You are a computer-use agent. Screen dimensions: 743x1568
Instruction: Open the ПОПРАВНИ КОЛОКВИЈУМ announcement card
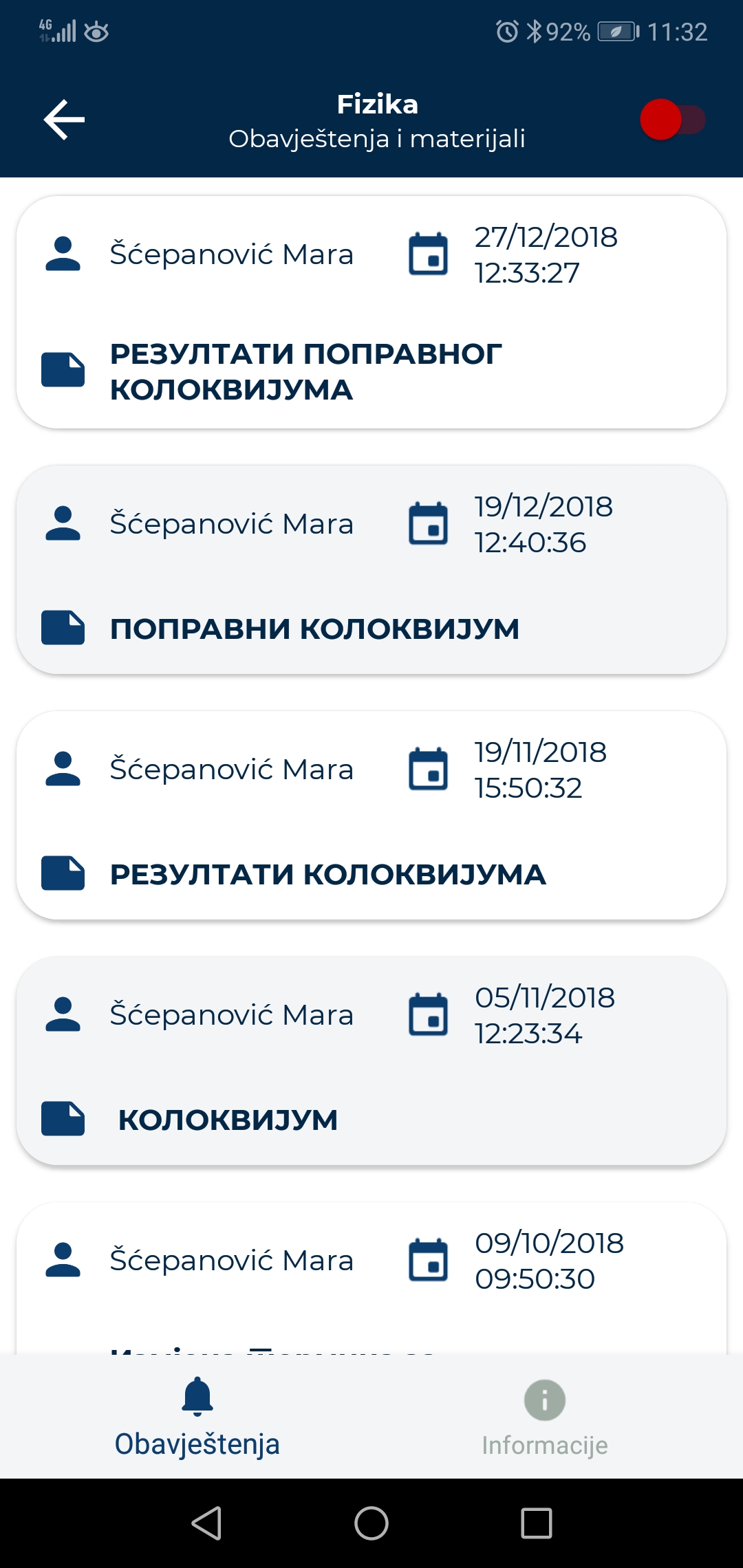click(x=371, y=569)
